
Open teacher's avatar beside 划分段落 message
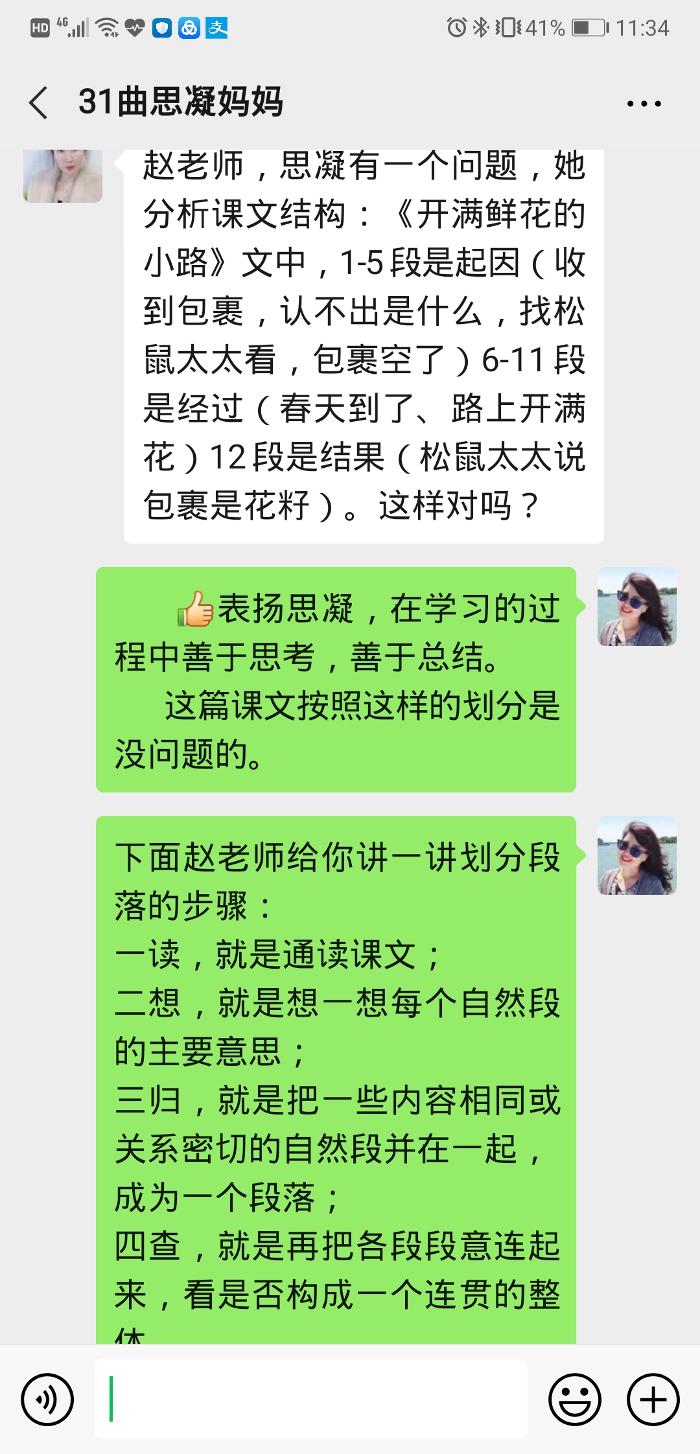tap(637, 855)
